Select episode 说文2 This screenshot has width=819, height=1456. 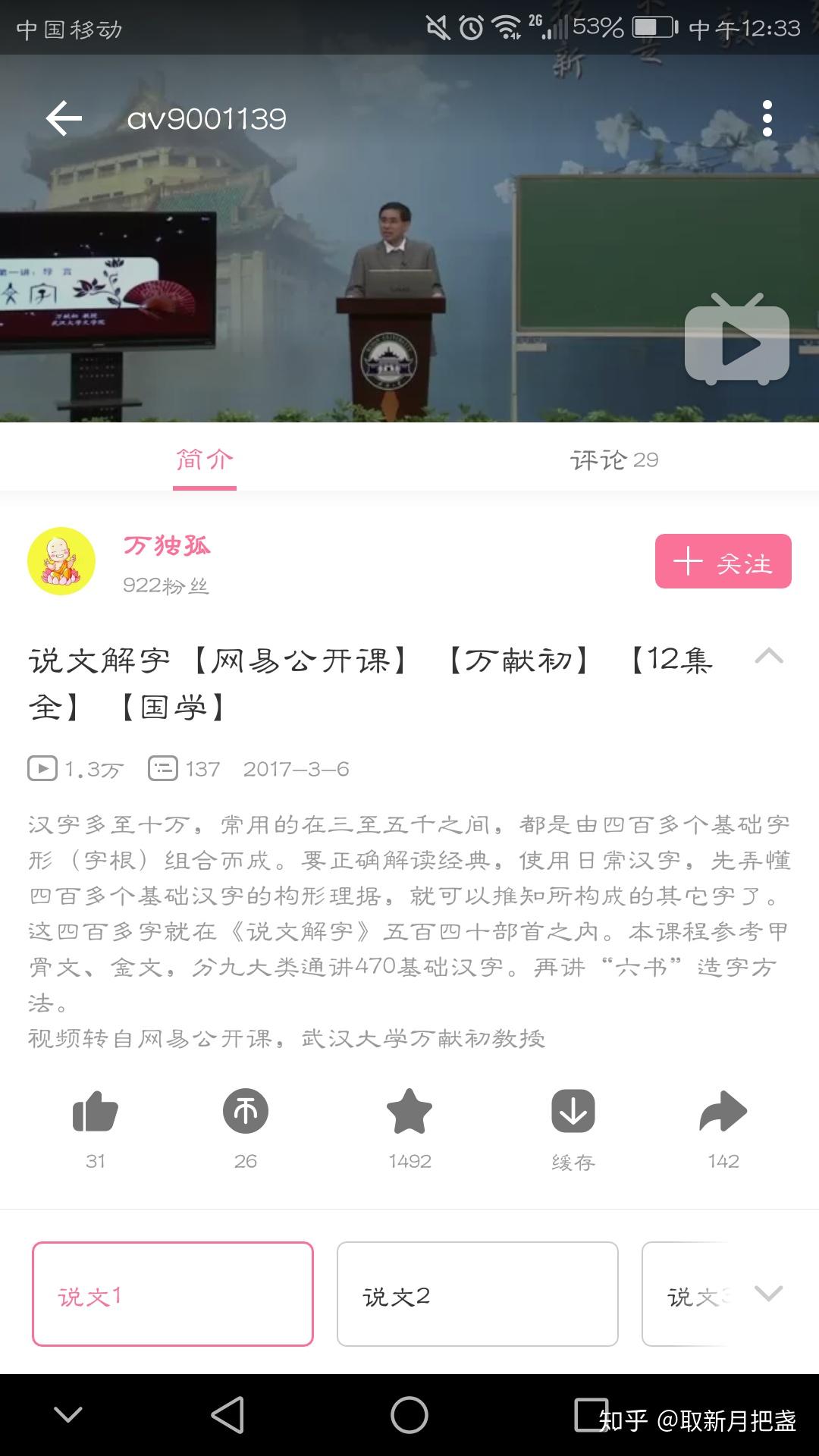[x=477, y=1293]
